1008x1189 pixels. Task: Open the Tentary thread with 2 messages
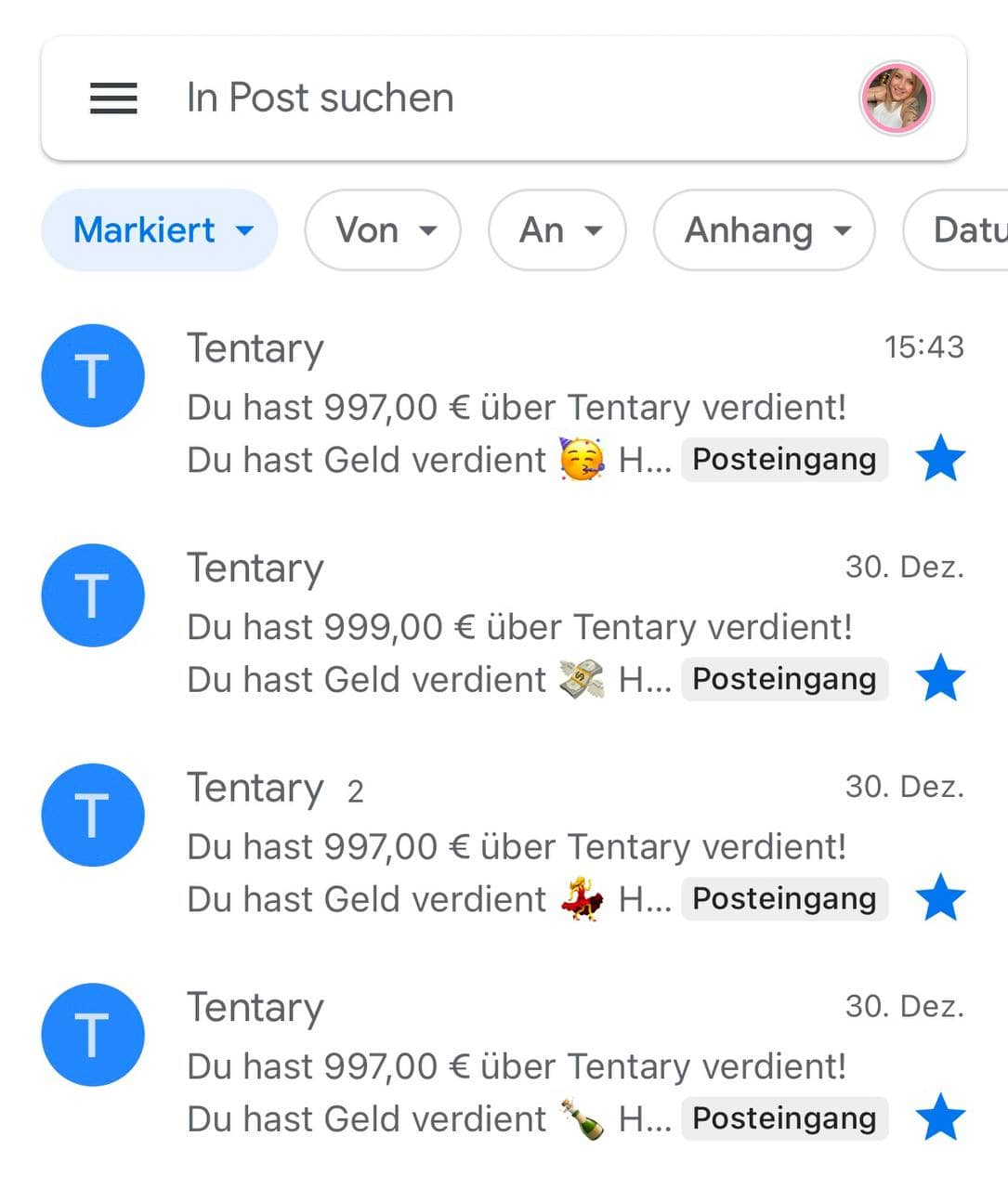pos(516,846)
